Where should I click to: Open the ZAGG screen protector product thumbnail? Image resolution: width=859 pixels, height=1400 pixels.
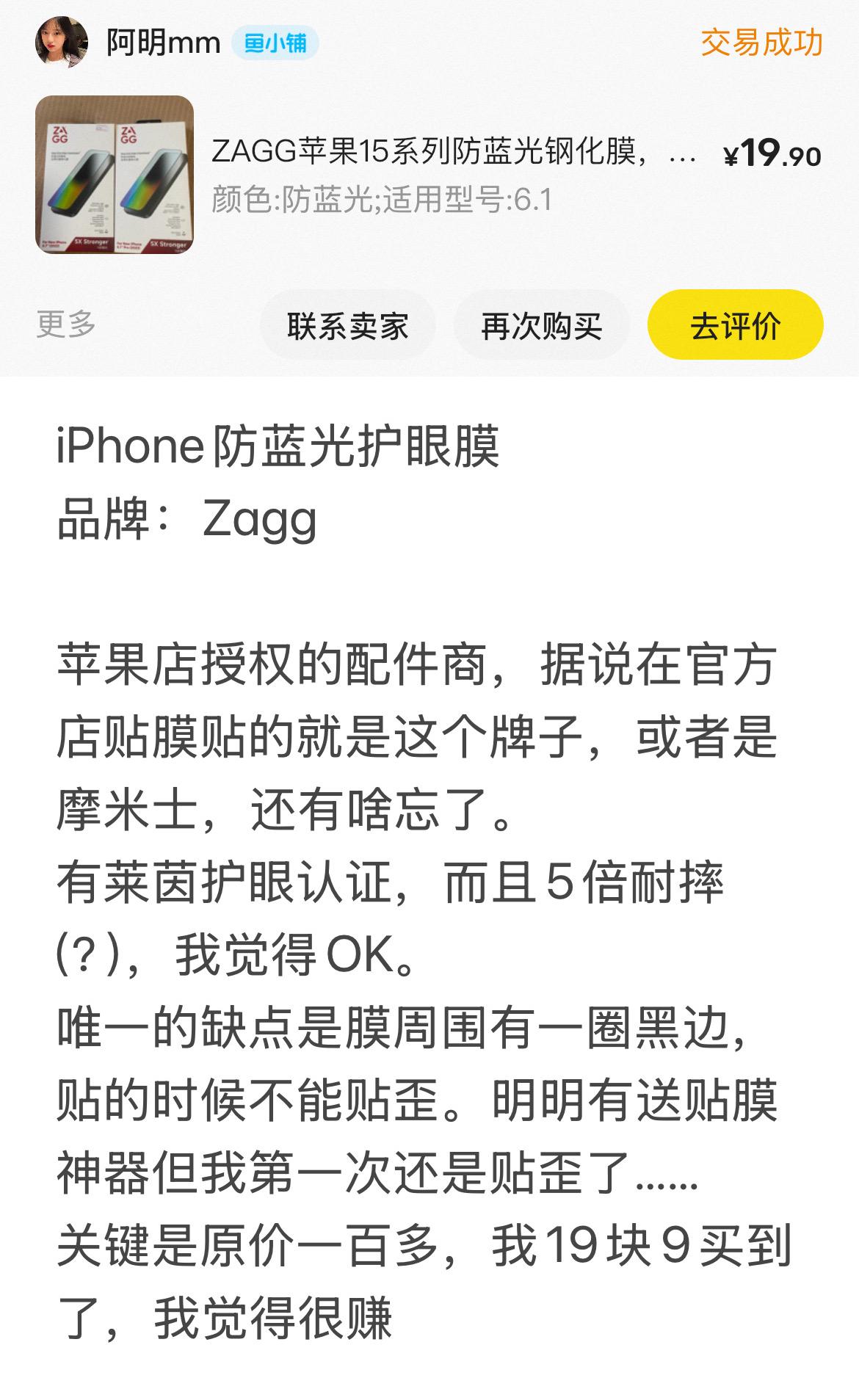click(x=115, y=175)
